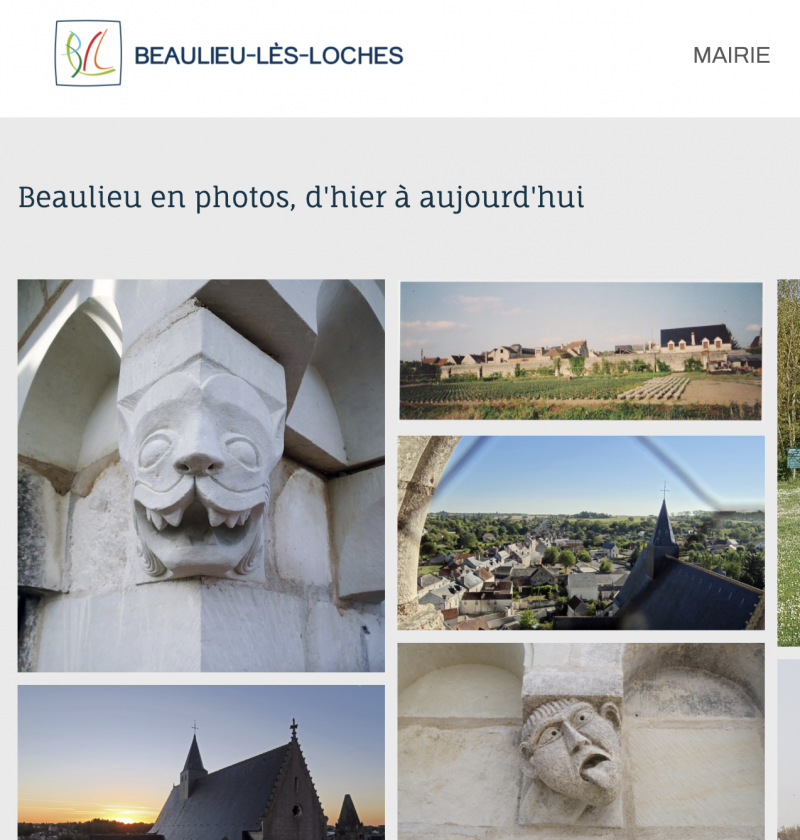Go to the Beaulieu-lès-Loches home page
This screenshot has height=840, width=800.
click(x=229, y=55)
